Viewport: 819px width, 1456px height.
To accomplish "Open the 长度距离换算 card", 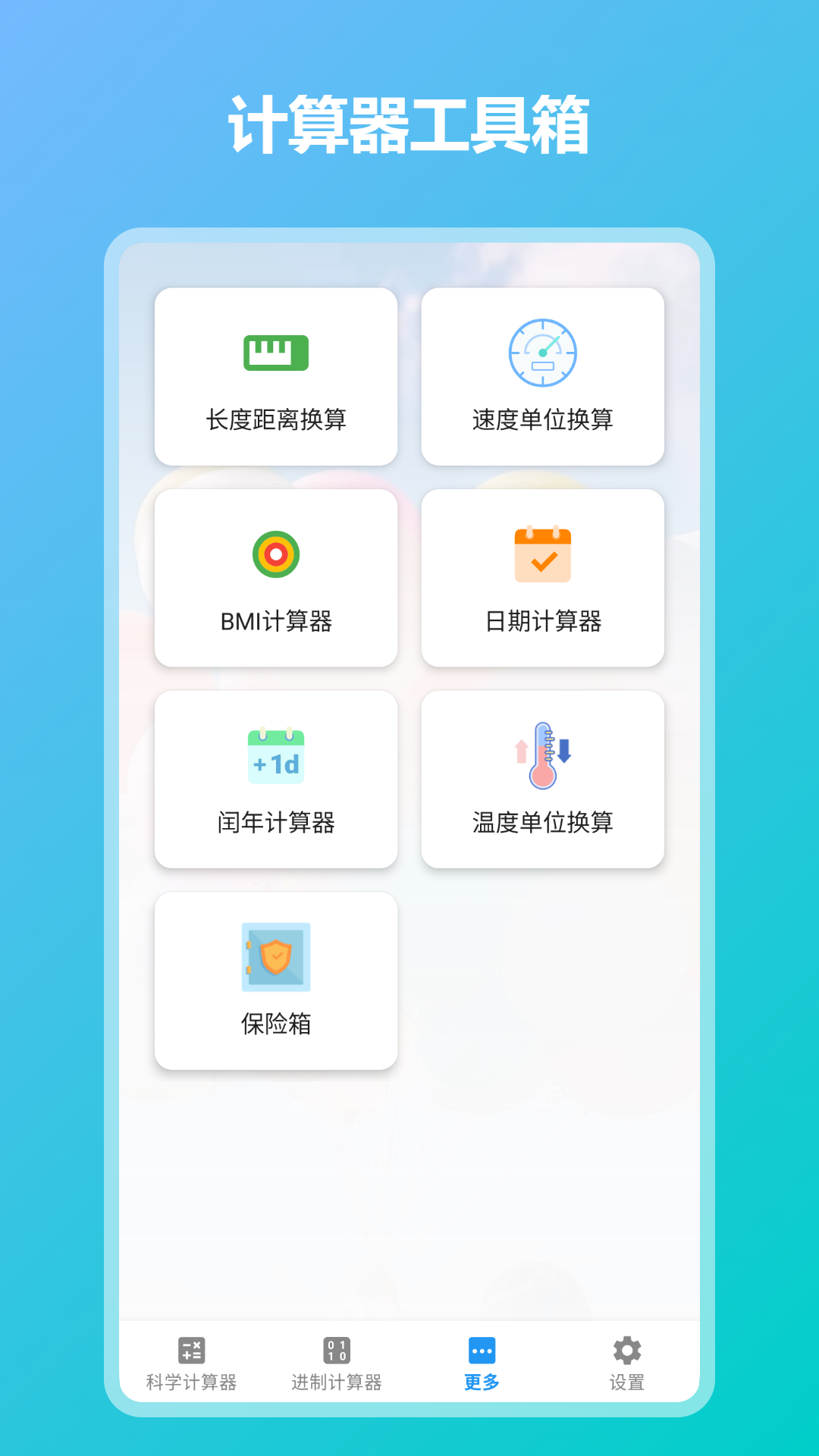I will (x=275, y=377).
